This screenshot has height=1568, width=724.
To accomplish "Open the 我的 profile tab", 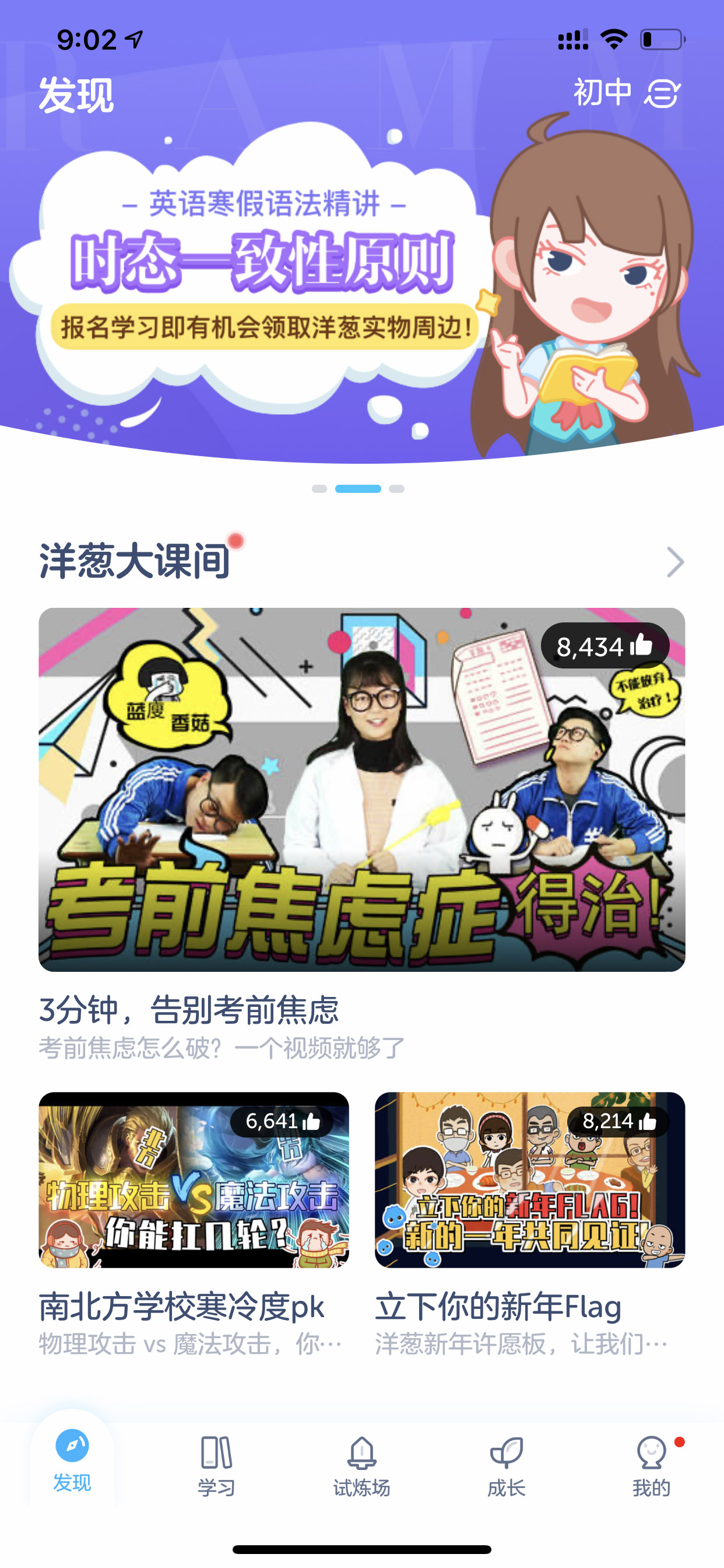I will point(652,1466).
